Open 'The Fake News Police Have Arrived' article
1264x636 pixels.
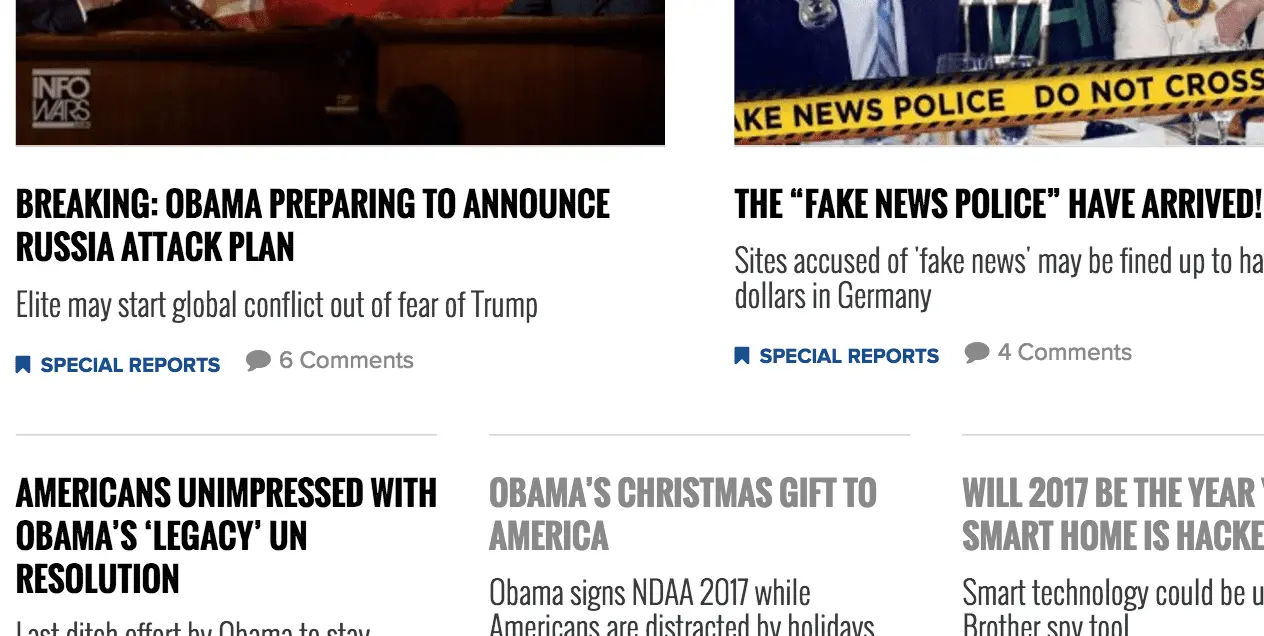tap(997, 204)
